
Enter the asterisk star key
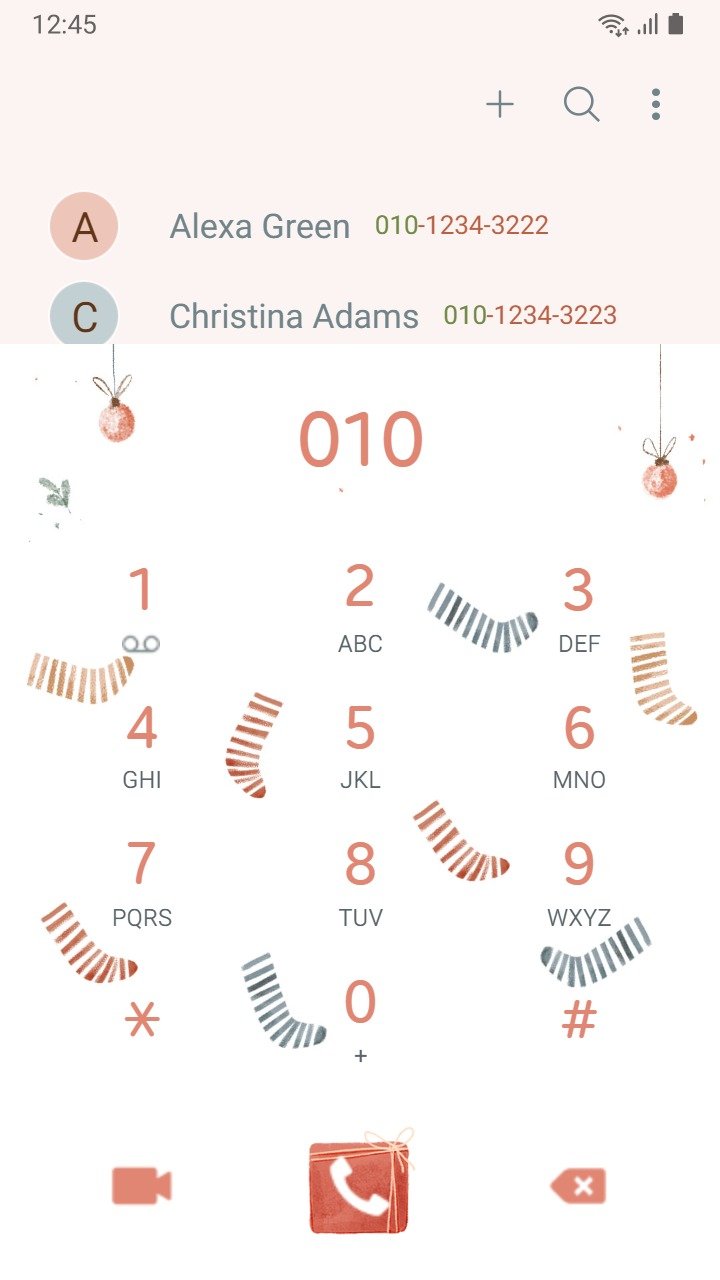click(x=141, y=1020)
